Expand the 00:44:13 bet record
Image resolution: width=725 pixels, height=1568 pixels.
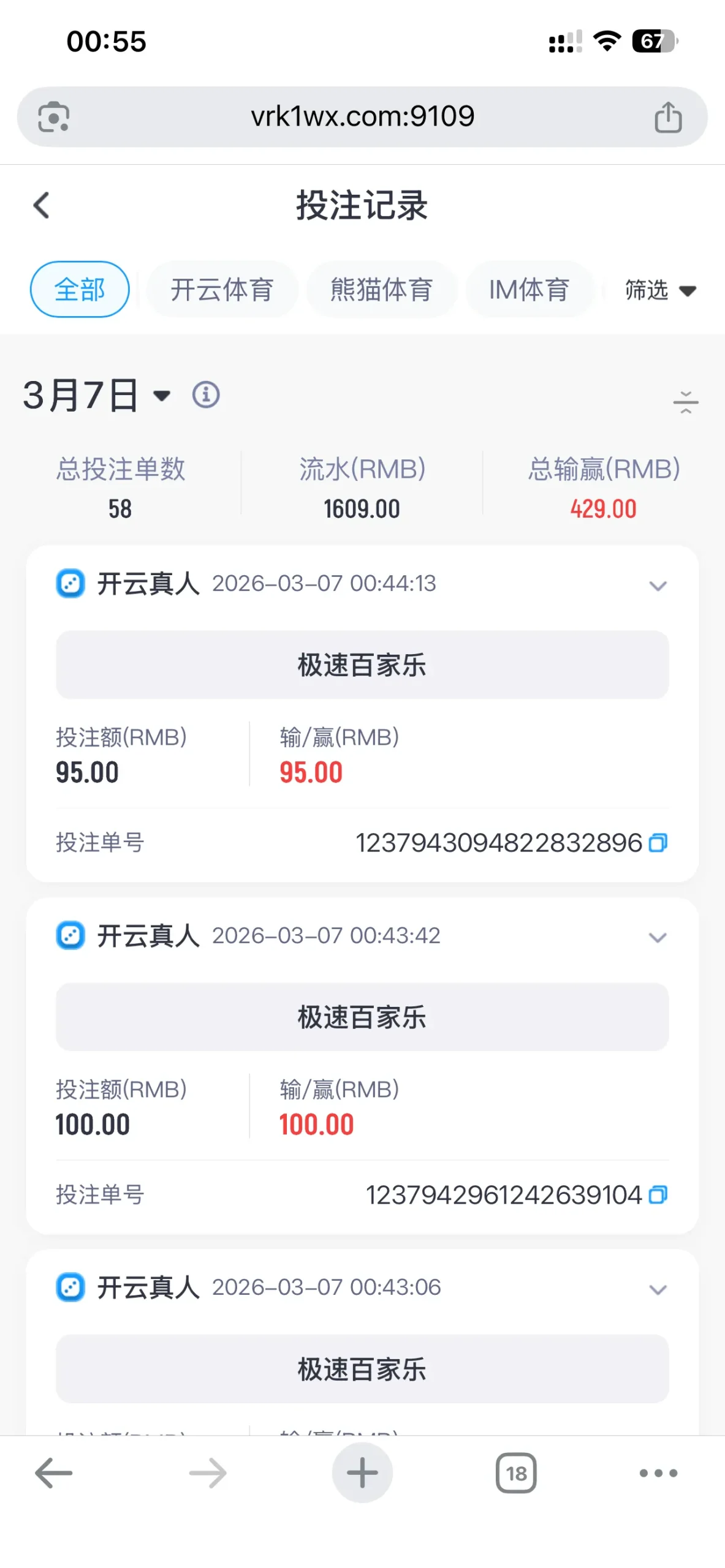658,586
